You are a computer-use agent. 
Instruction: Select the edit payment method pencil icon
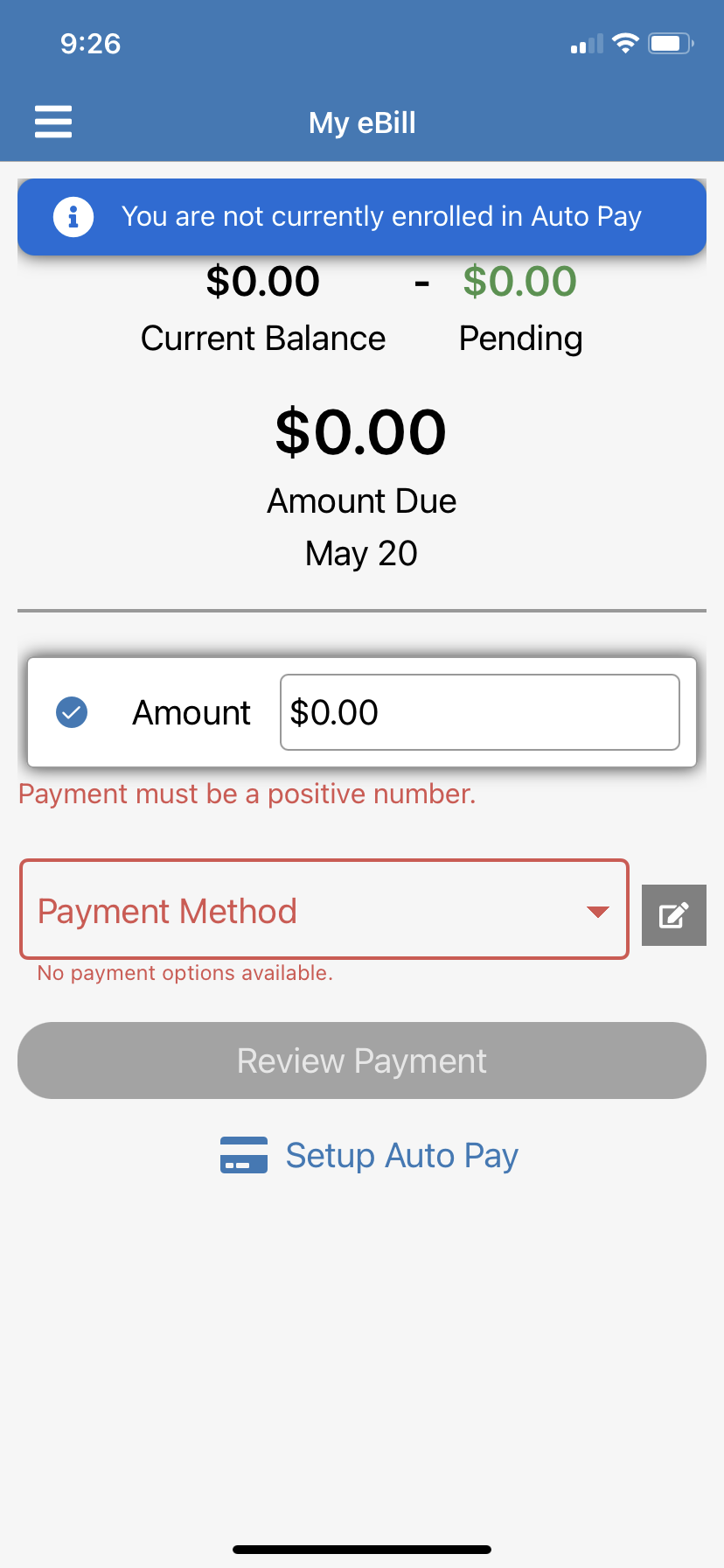673,914
